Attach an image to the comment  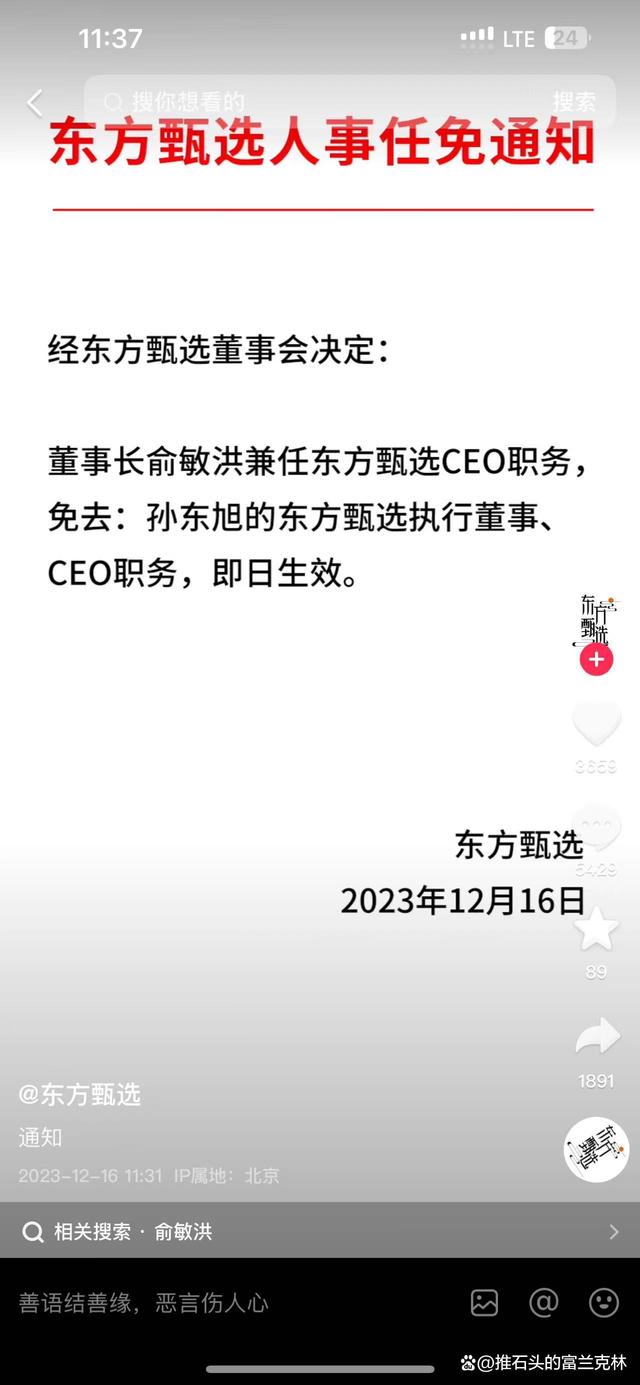(485, 1302)
